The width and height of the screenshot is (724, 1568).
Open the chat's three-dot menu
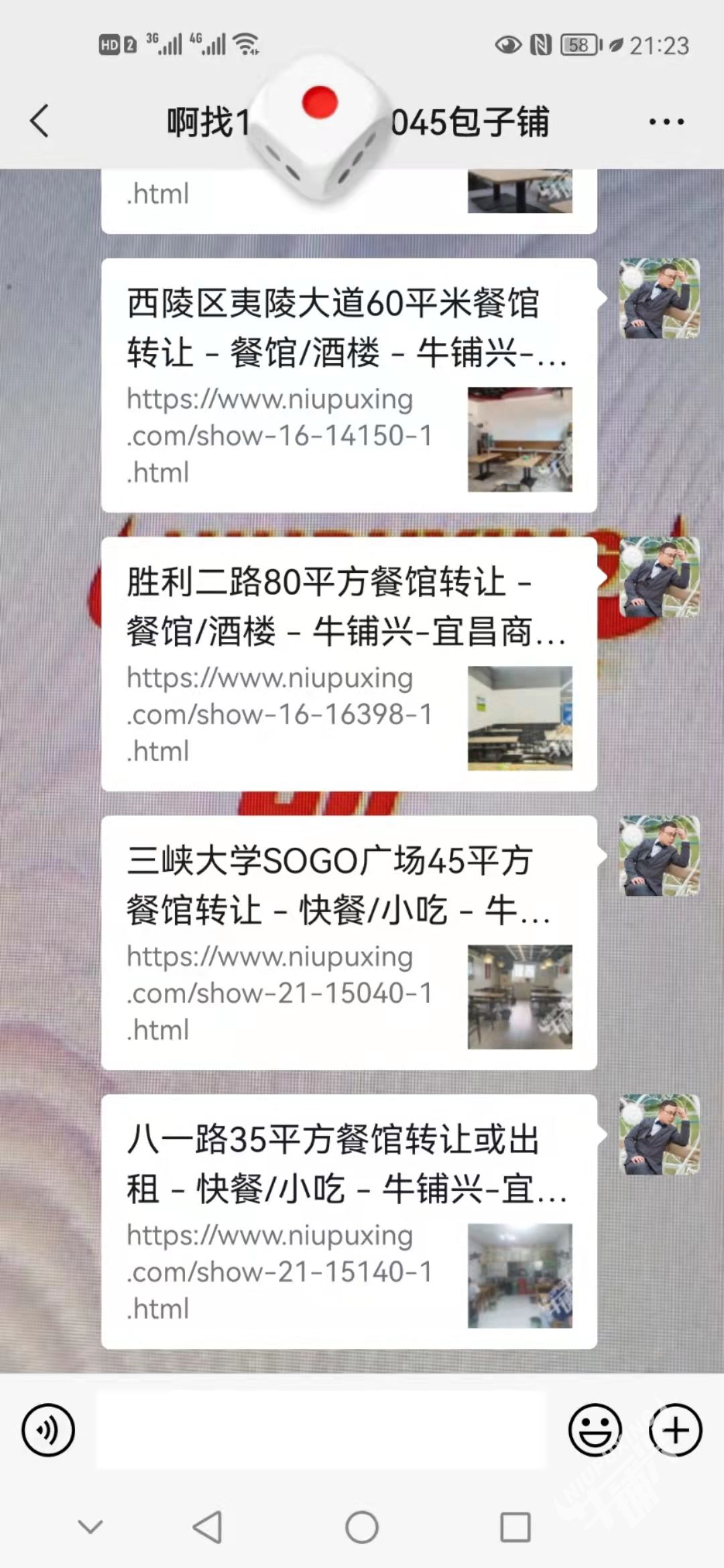pos(666,122)
